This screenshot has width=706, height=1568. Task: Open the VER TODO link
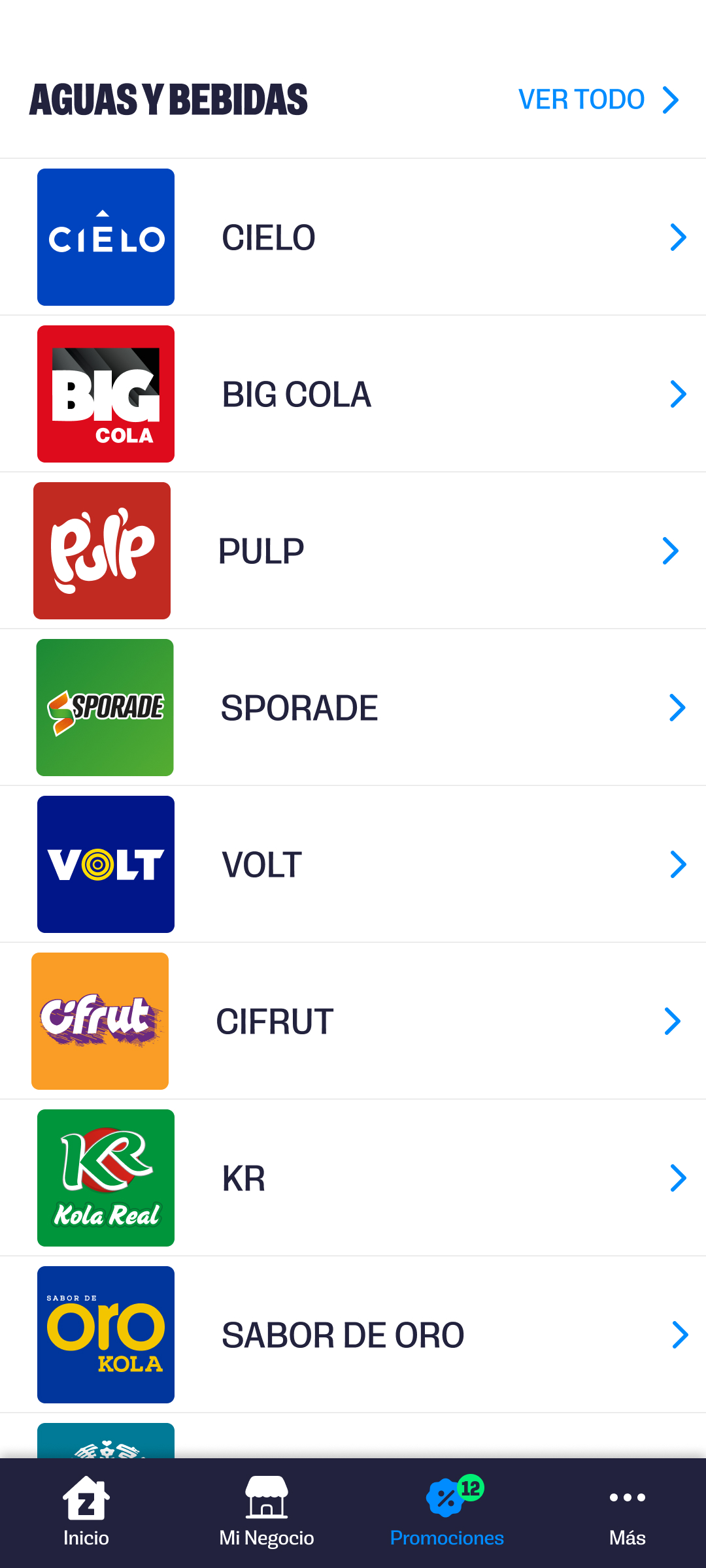(597, 100)
